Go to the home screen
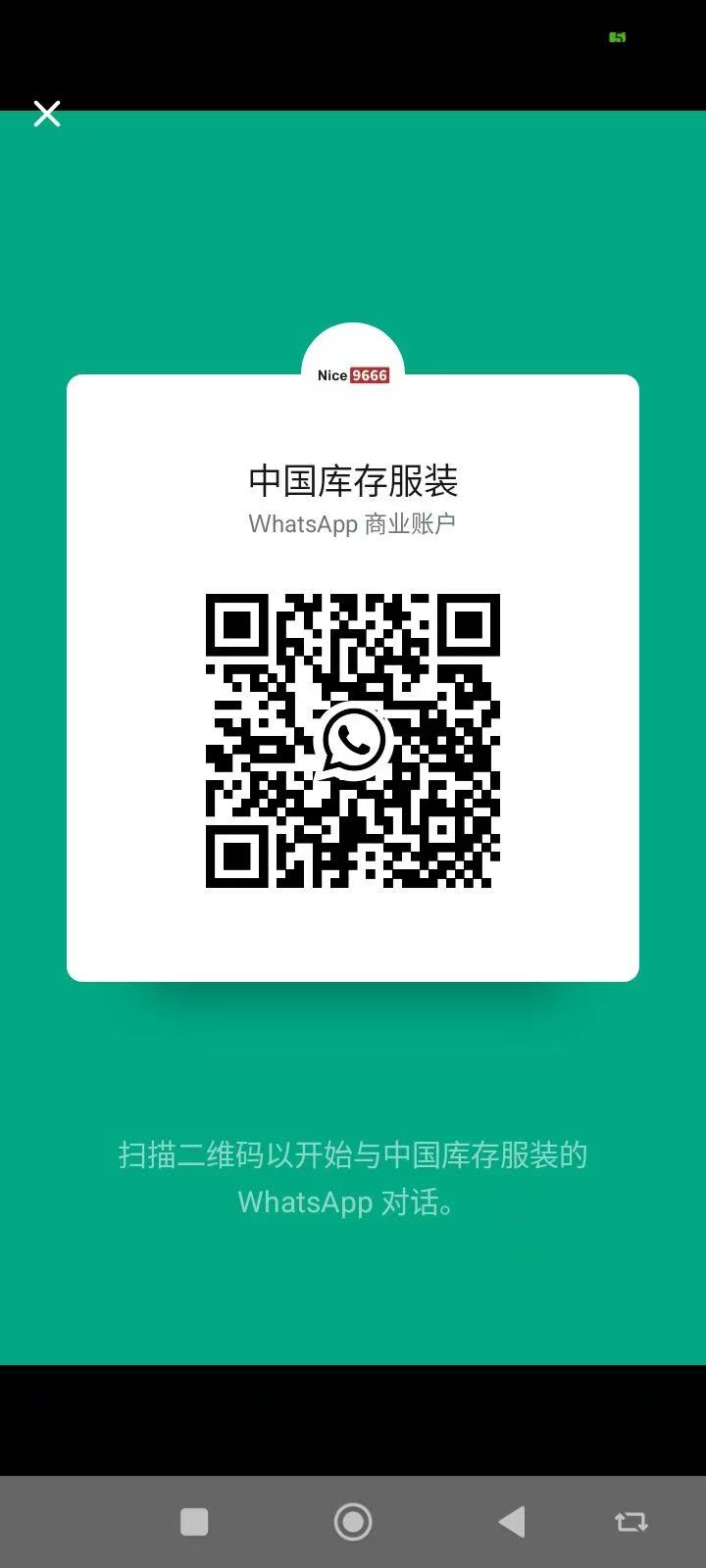This screenshot has width=706, height=1568. 353,1521
